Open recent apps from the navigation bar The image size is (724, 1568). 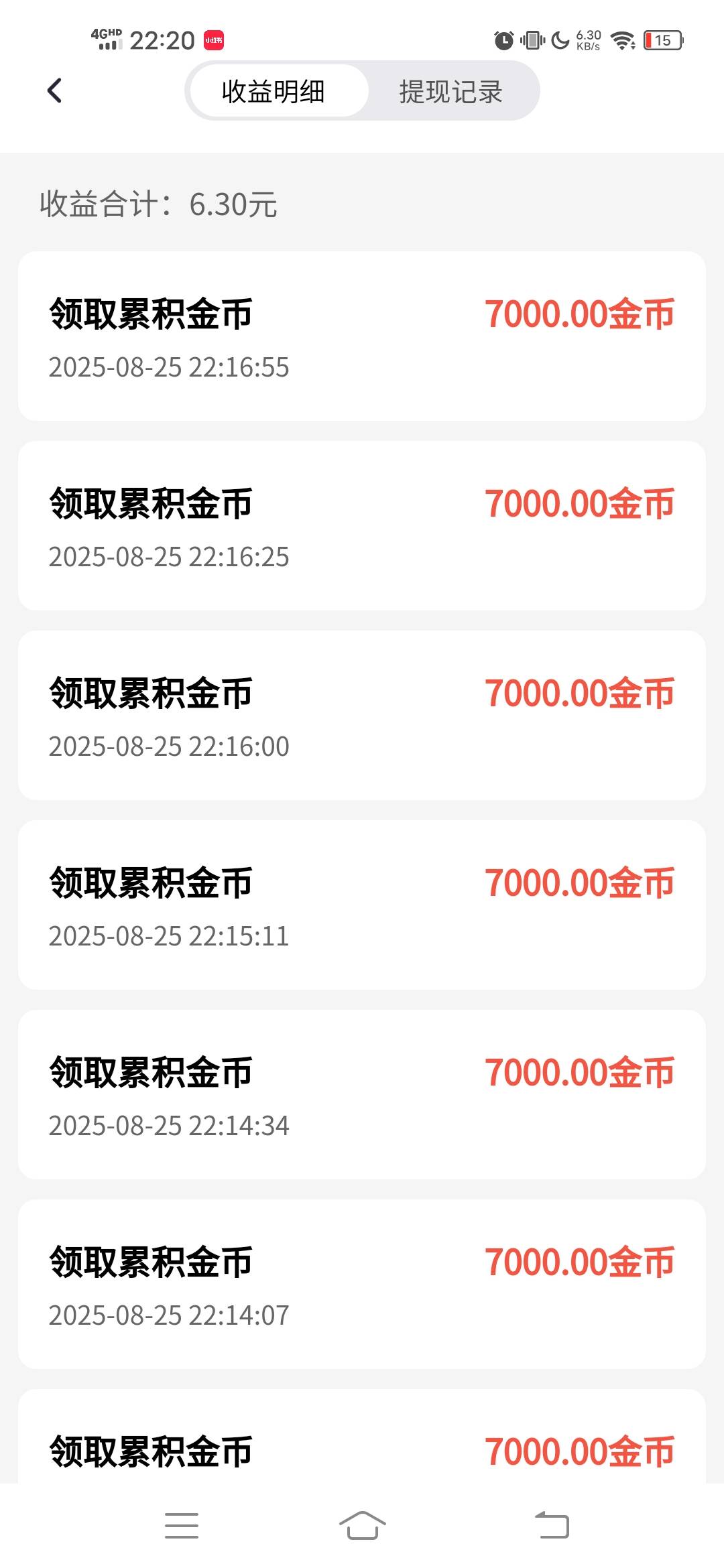[181, 1526]
